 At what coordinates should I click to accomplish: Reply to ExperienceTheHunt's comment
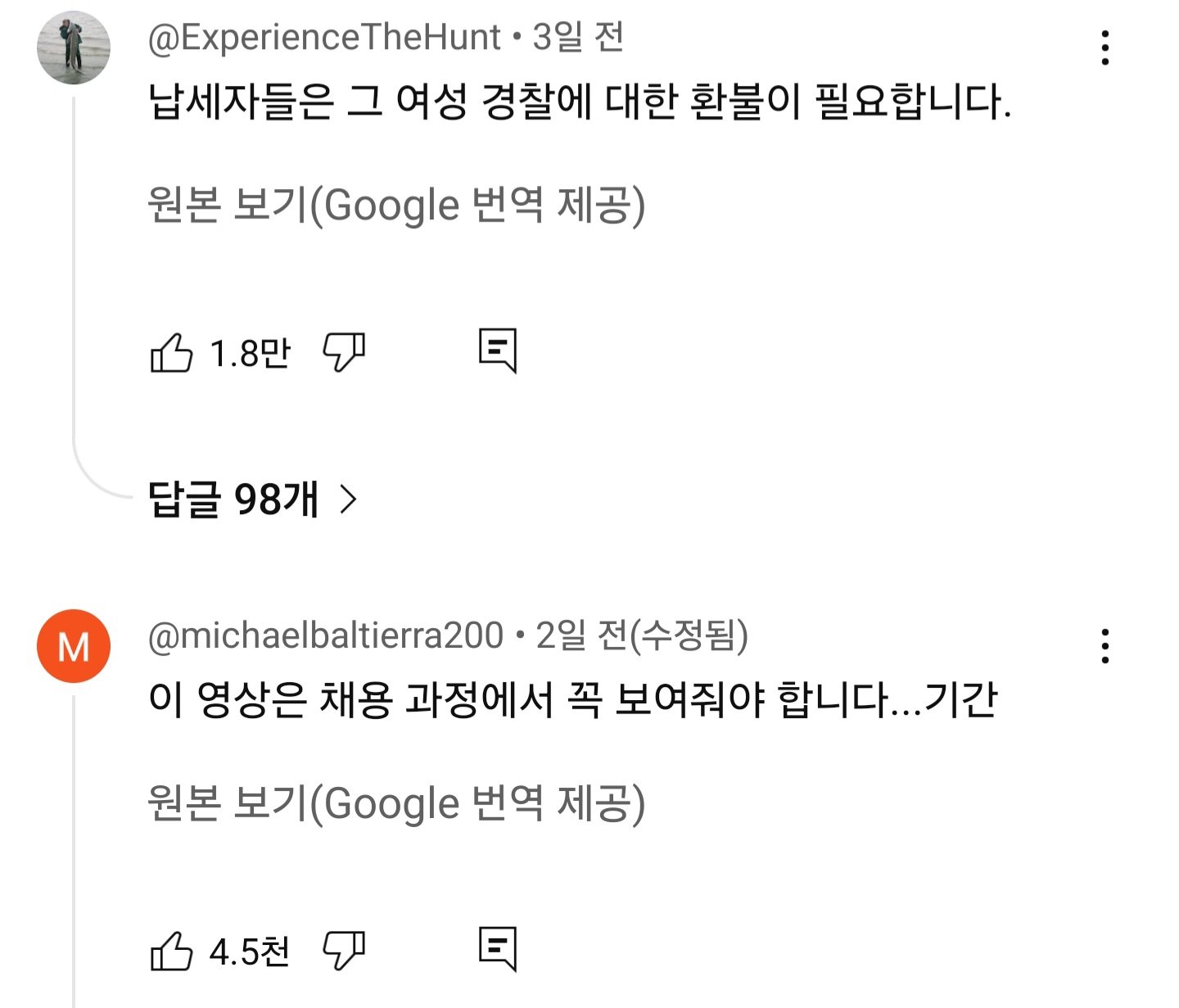[498, 351]
